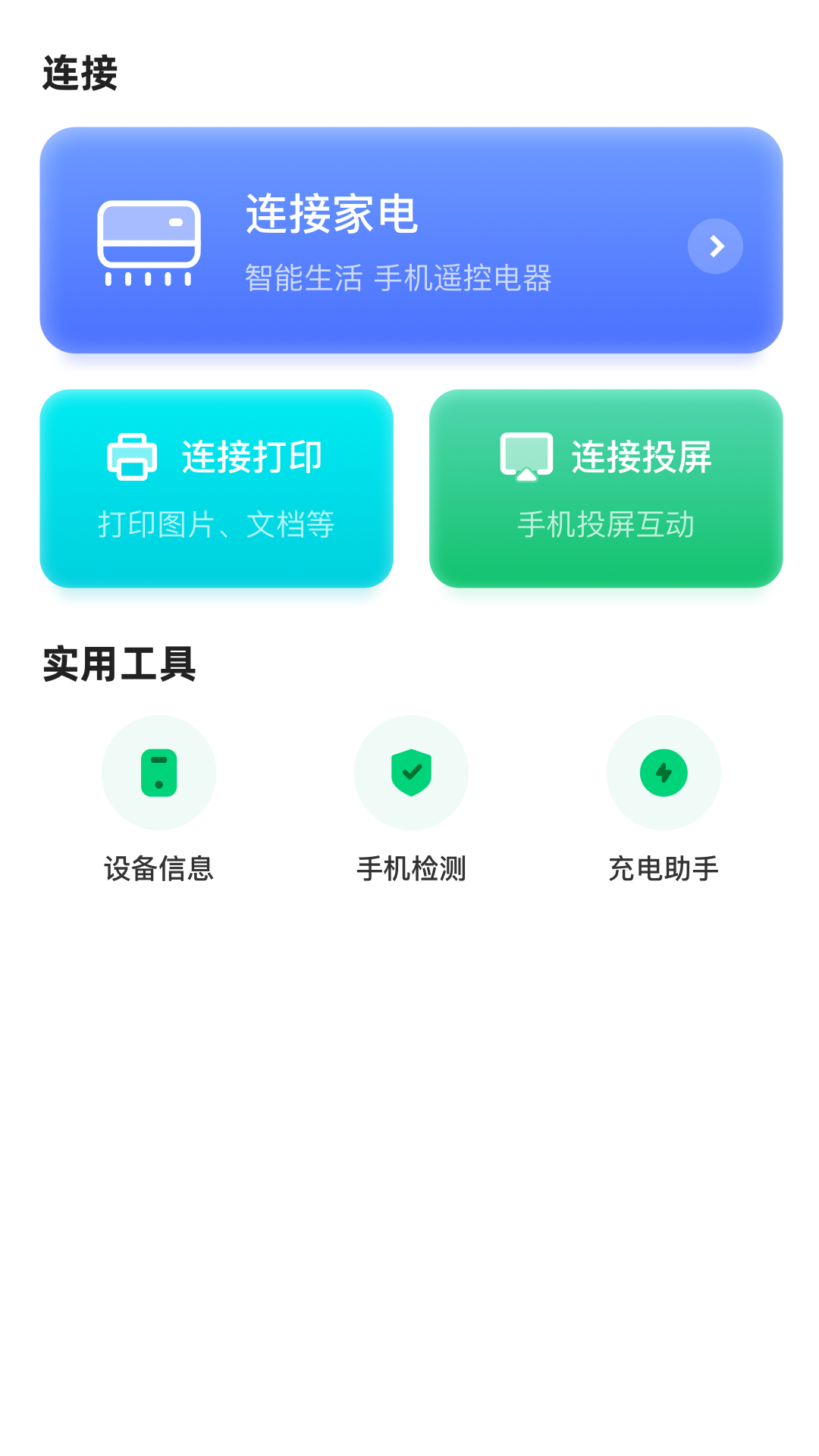
Task: Select the 手机检测 tool
Action: click(411, 871)
